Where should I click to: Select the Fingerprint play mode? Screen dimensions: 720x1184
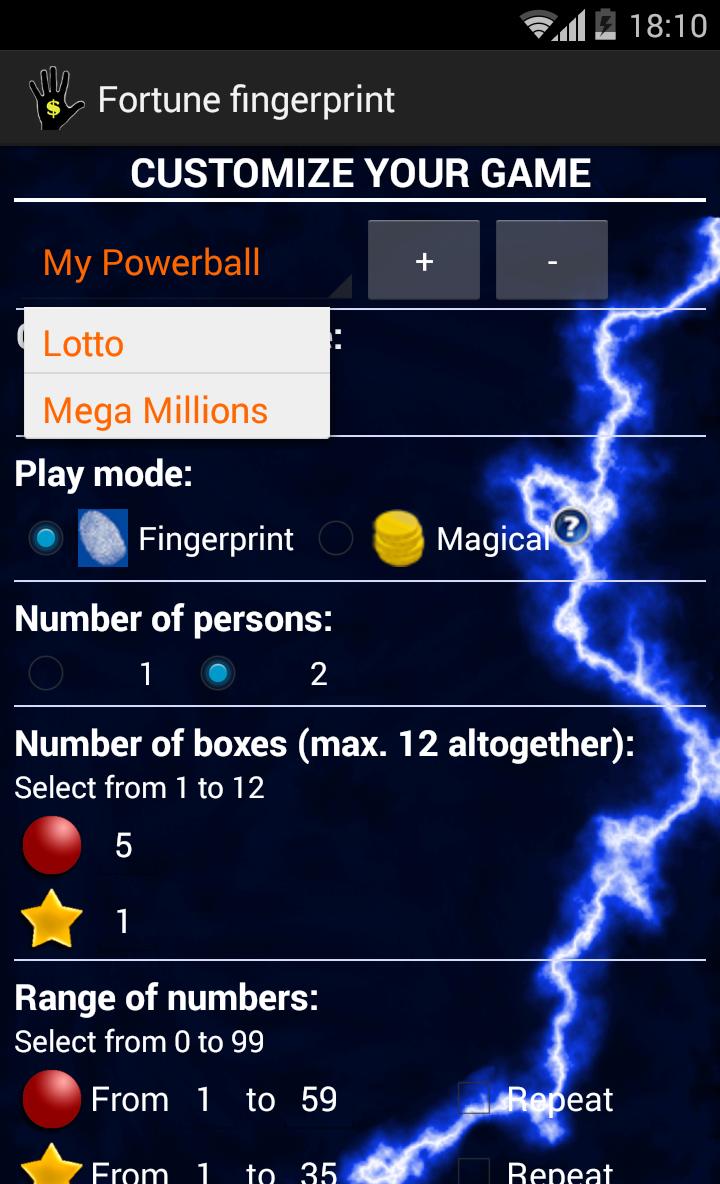[45, 537]
